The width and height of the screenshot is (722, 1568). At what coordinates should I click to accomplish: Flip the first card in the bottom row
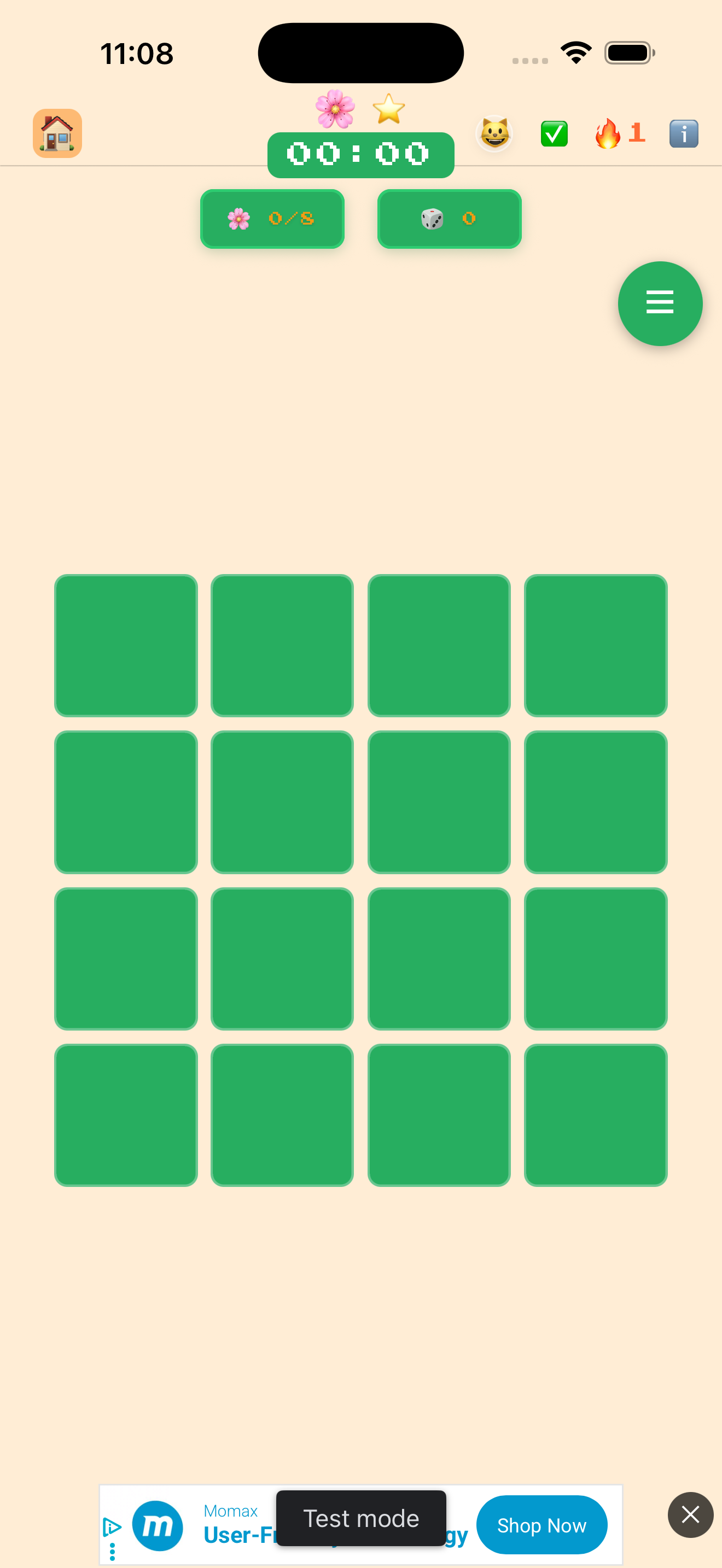click(126, 1115)
